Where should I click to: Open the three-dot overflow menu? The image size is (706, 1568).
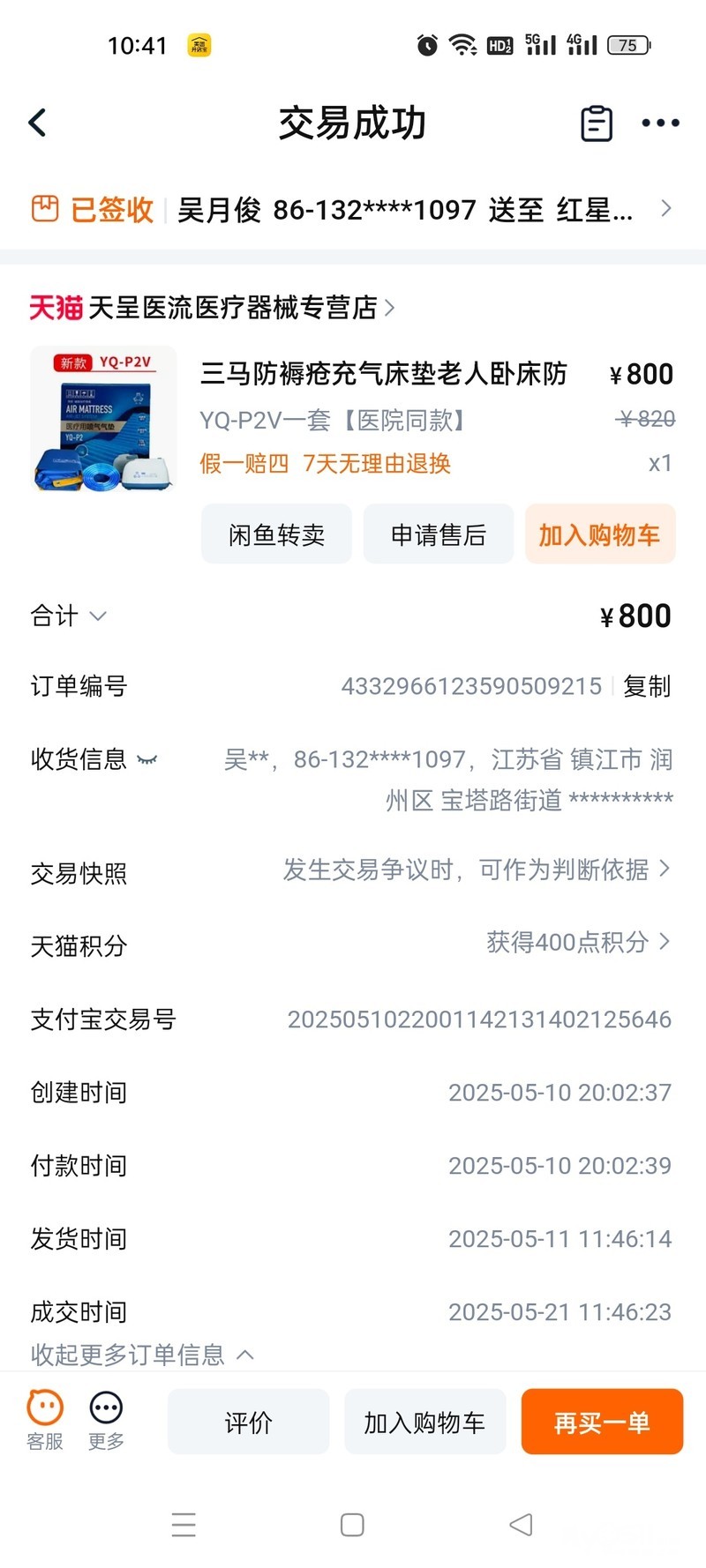(x=660, y=123)
